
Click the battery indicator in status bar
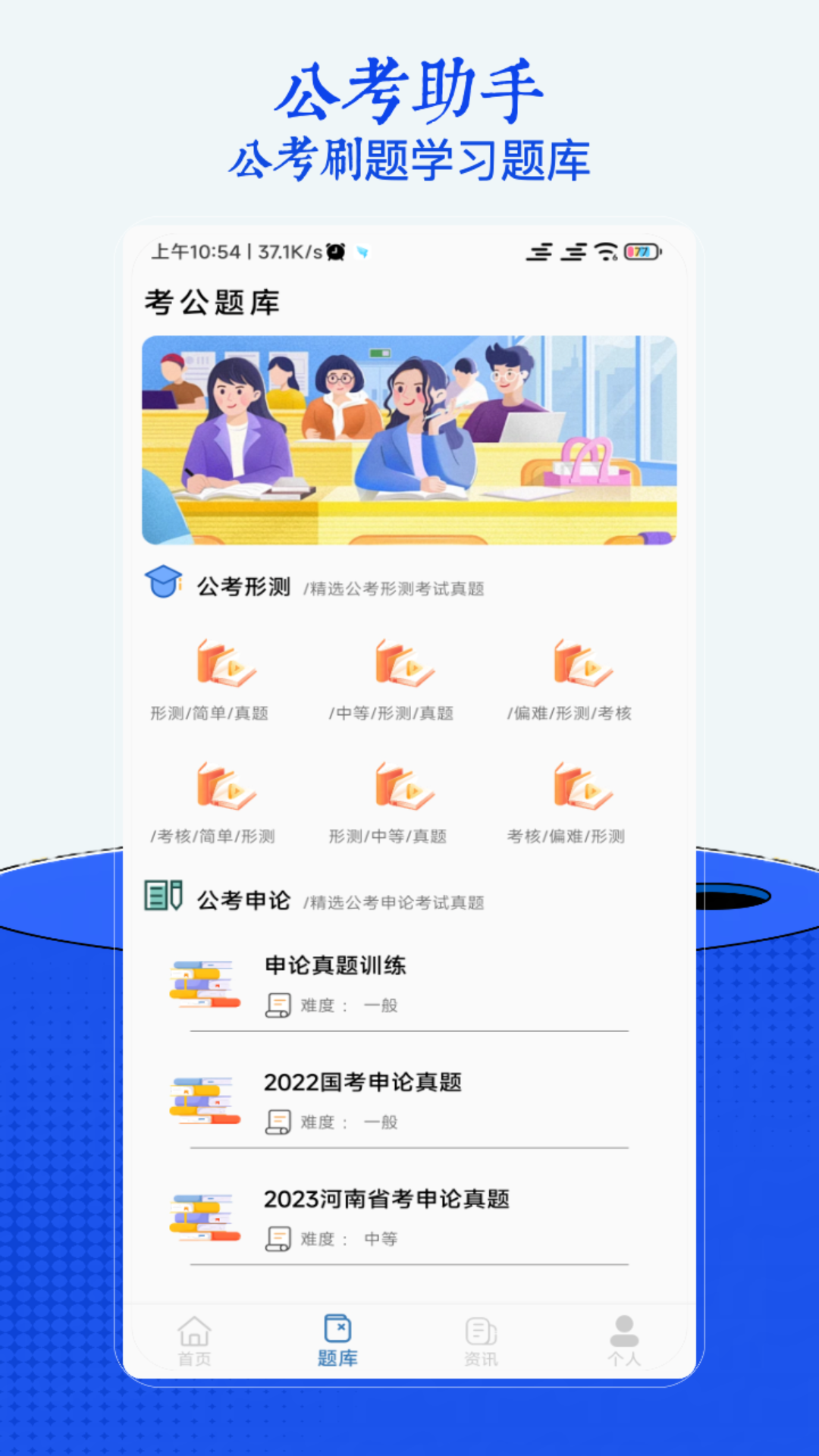(641, 253)
